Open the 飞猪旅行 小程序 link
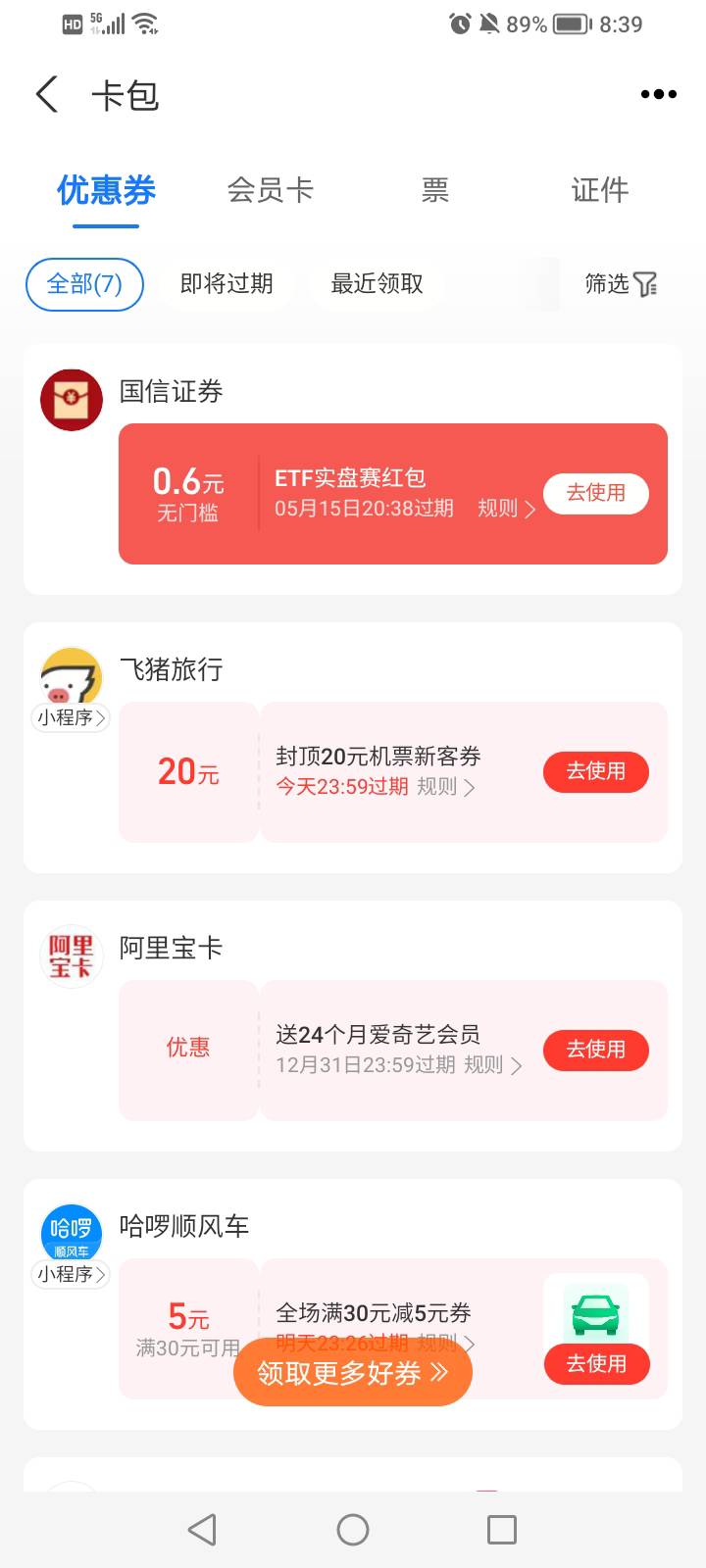 click(72, 717)
